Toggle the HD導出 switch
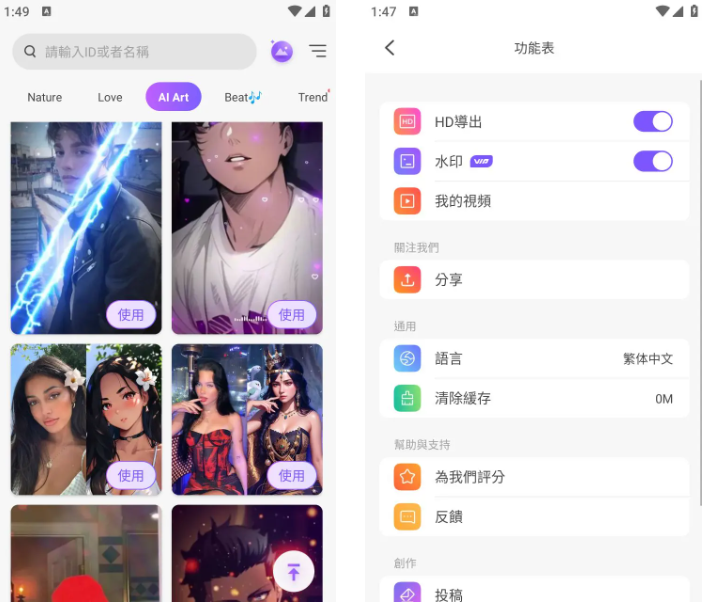The height and width of the screenshot is (615, 702). click(x=652, y=121)
